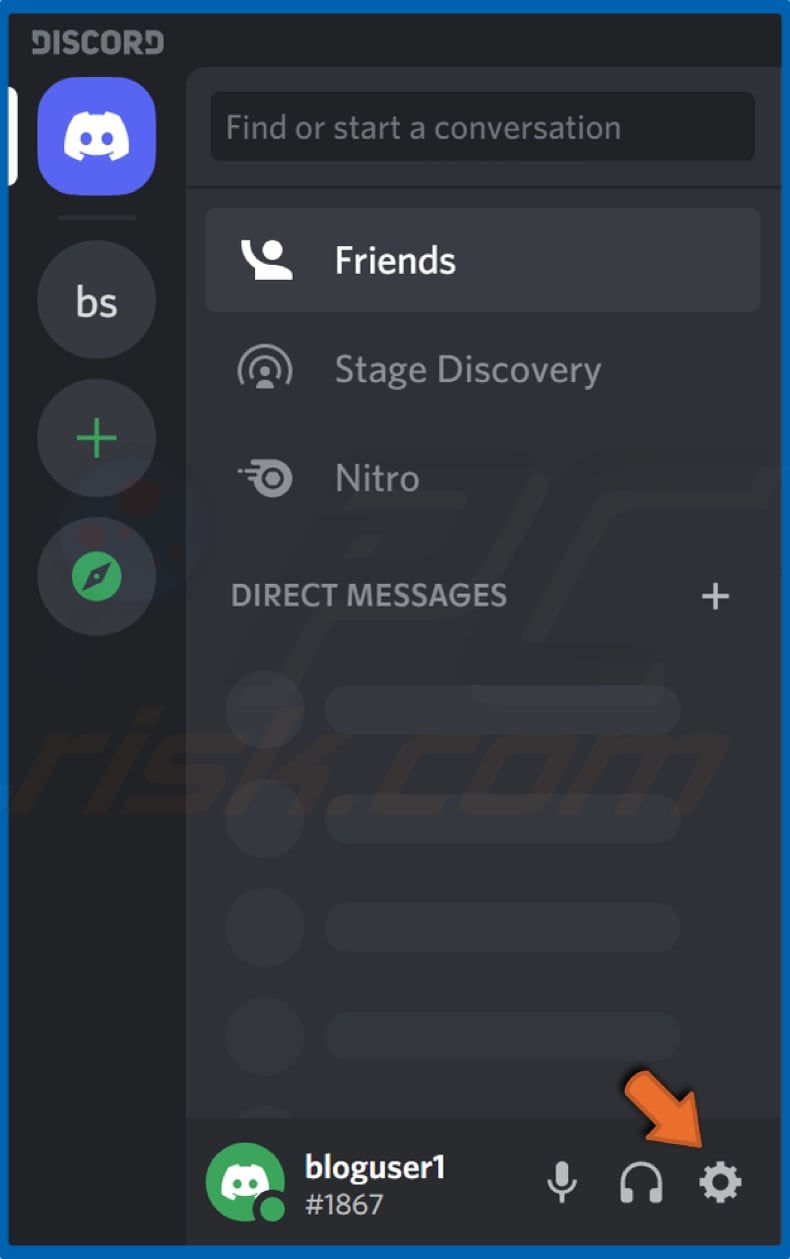Image resolution: width=790 pixels, height=1259 pixels.
Task: Explore public servers via the compass icon
Action: [x=96, y=575]
